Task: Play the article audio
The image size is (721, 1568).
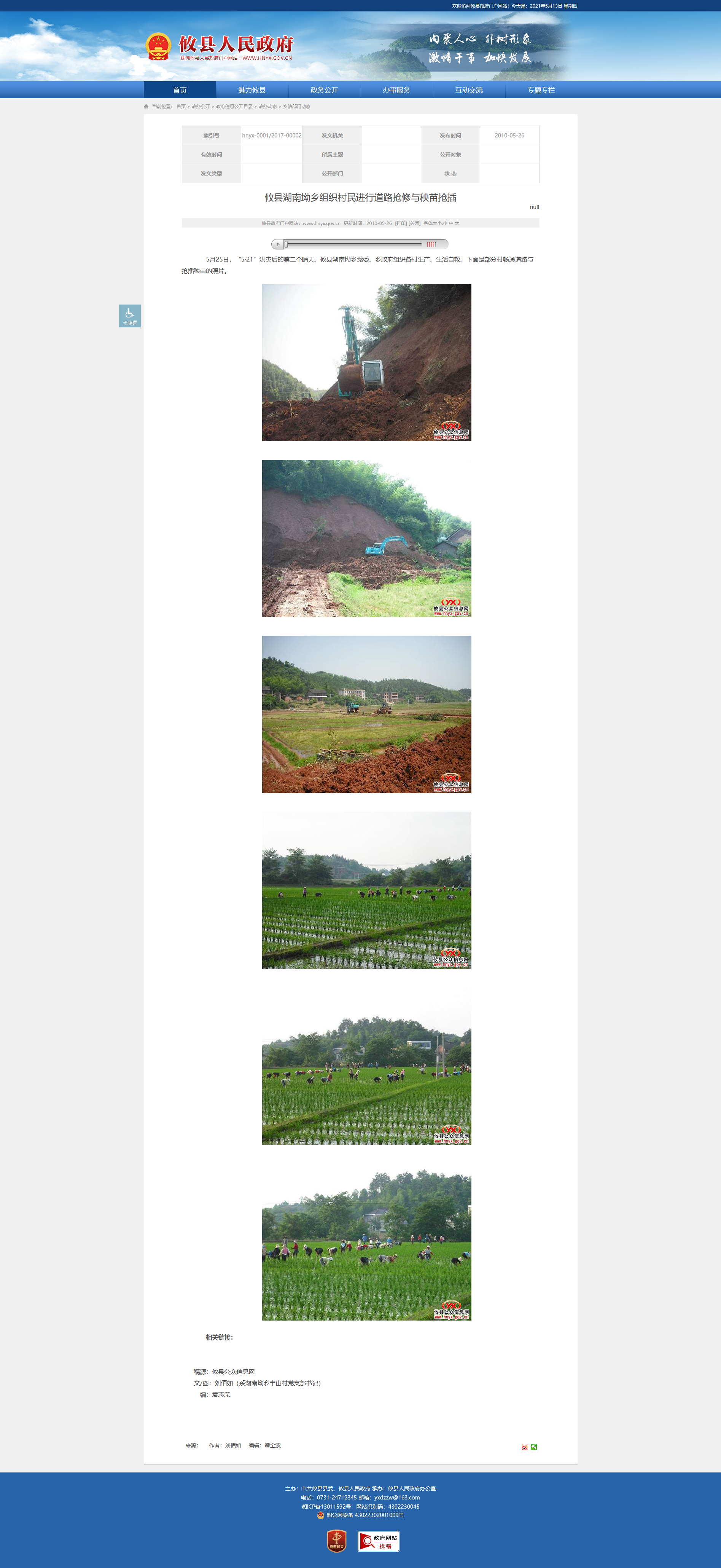Action: tap(278, 244)
